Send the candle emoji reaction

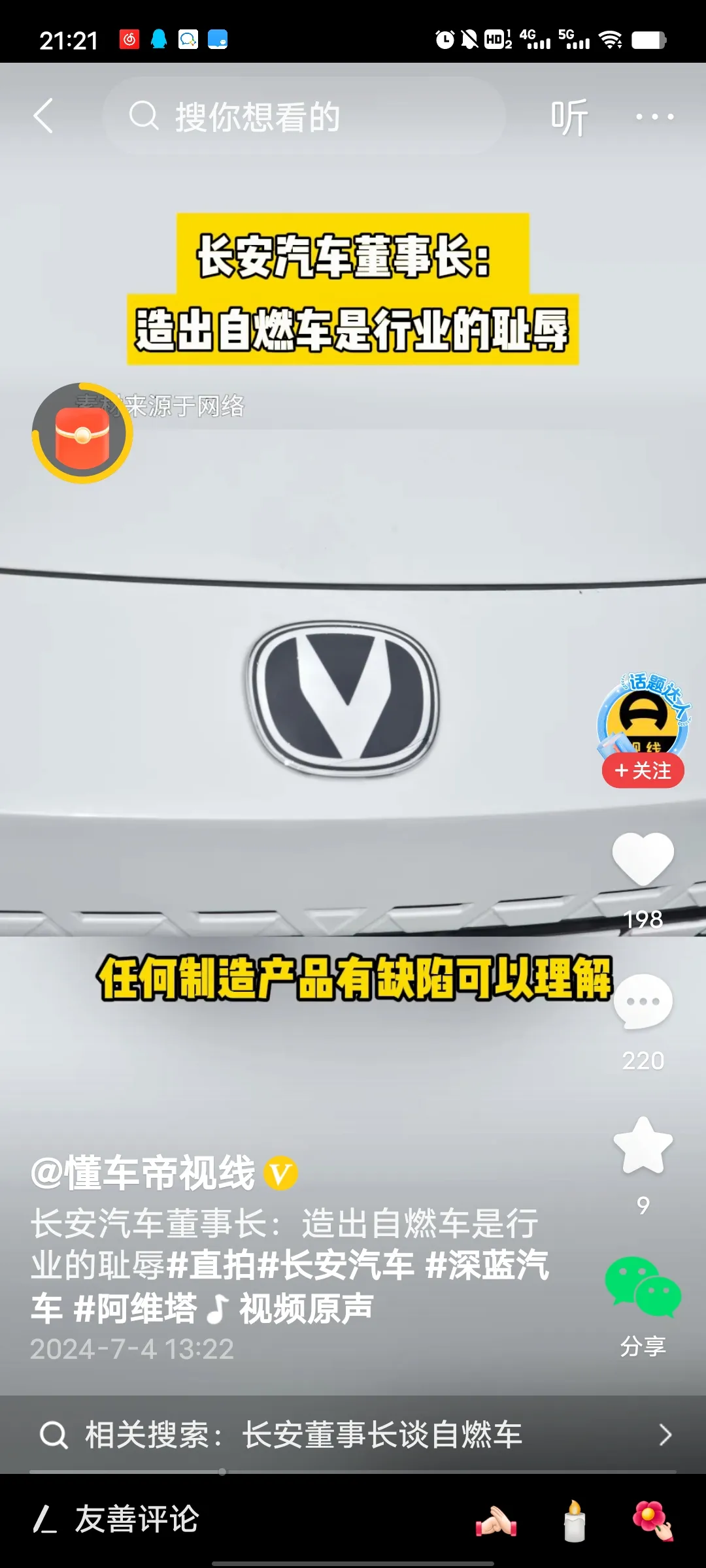574,1521
